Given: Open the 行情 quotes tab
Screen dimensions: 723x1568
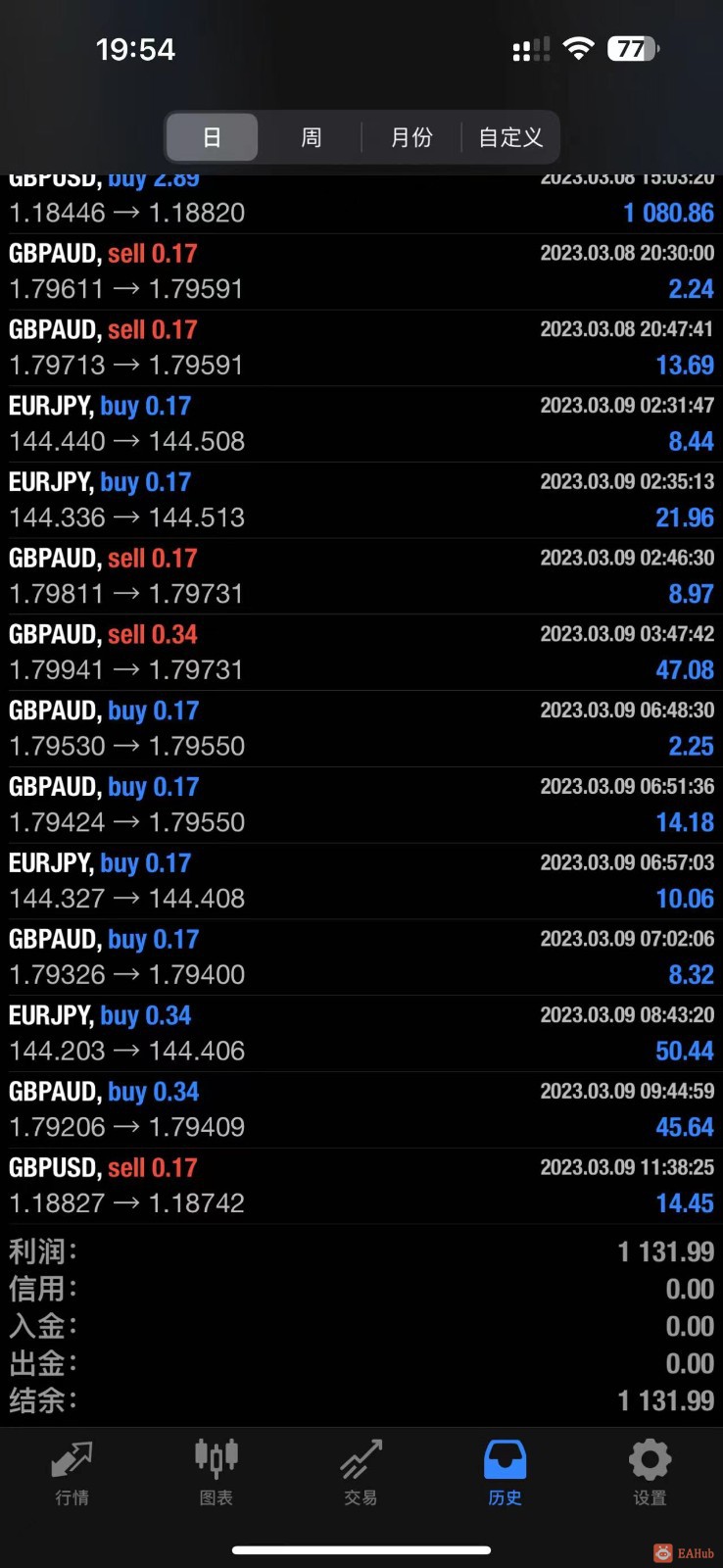Looking at the screenshot, I should tap(72, 1472).
